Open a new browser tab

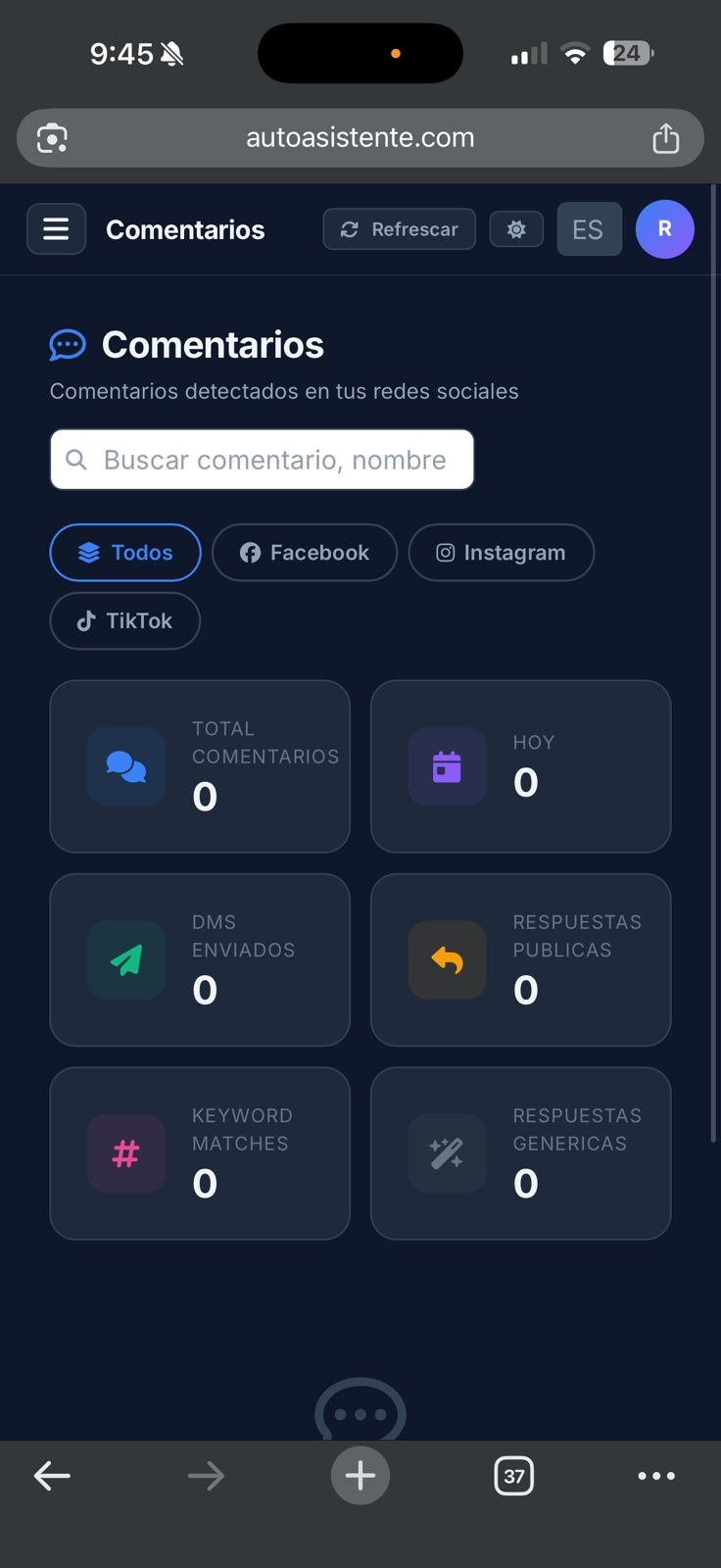pyautogui.click(x=360, y=1475)
